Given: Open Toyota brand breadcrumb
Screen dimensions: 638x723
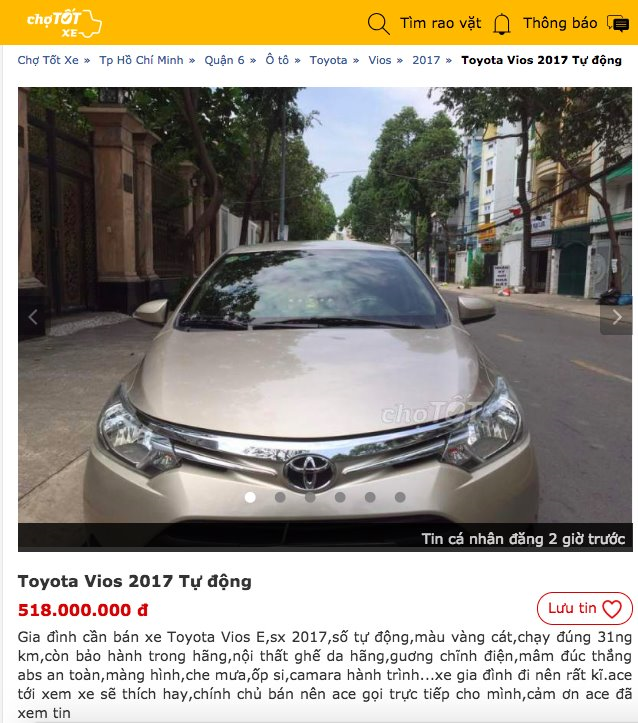Looking at the screenshot, I should pos(328,60).
